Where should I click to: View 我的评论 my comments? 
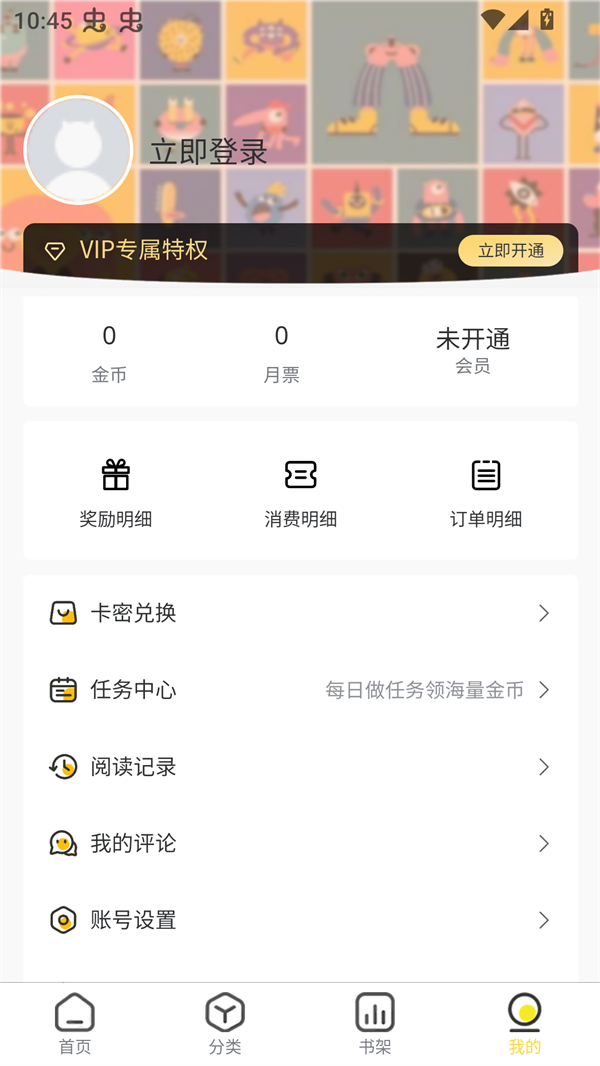(x=300, y=844)
